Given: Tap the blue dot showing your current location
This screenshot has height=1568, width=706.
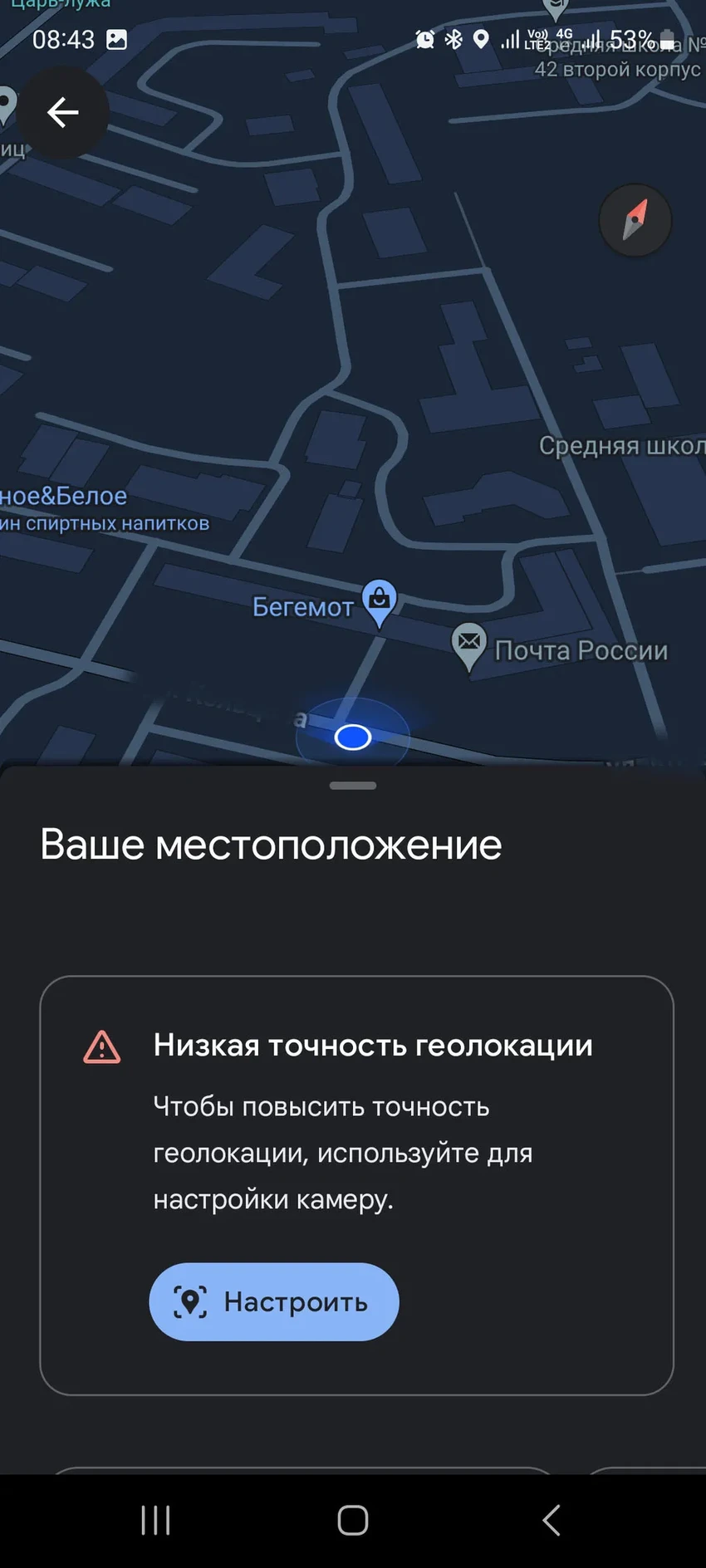Looking at the screenshot, I should [x=352, y=736].
